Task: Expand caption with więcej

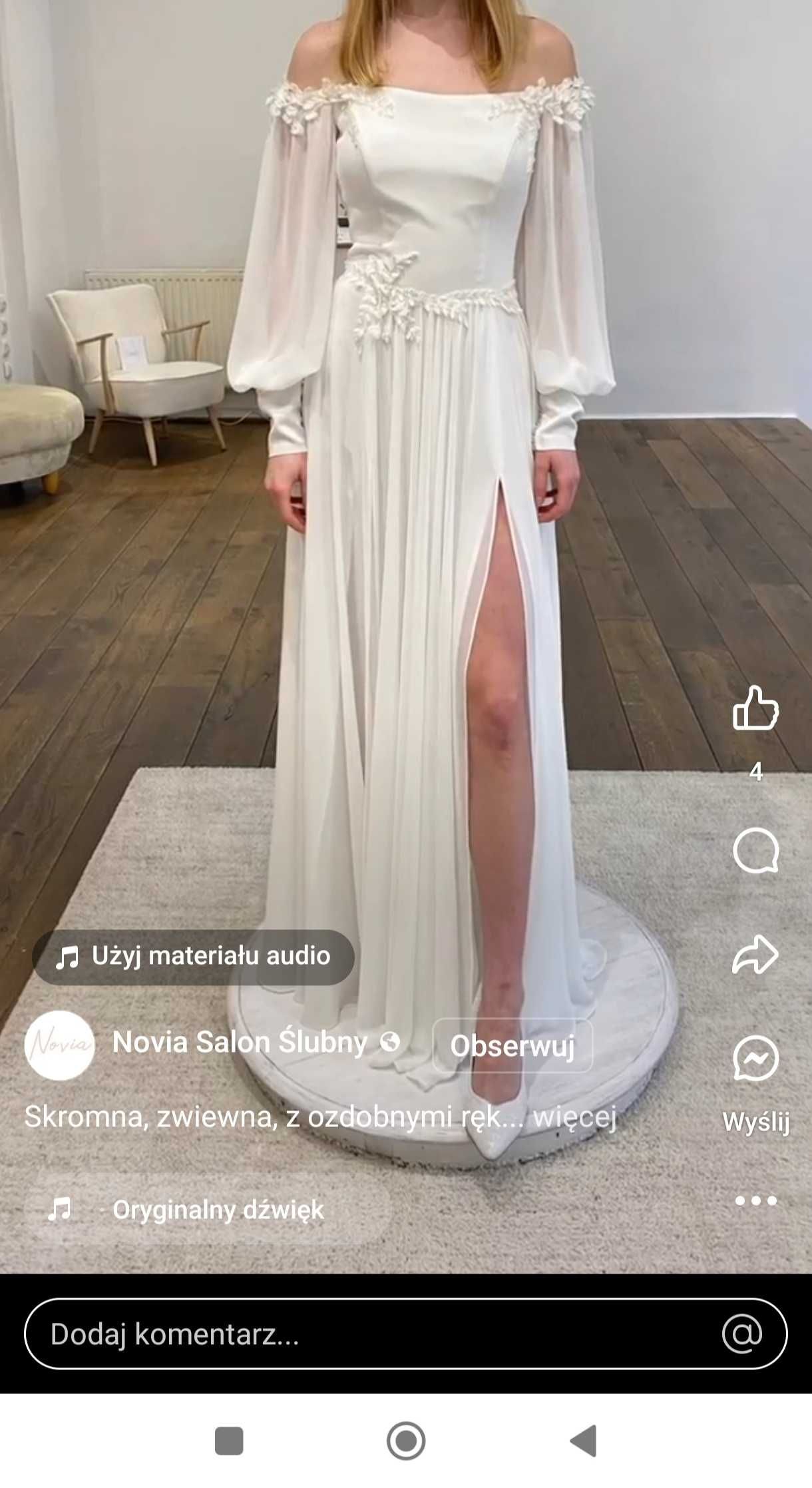Action: [575, 1116]
